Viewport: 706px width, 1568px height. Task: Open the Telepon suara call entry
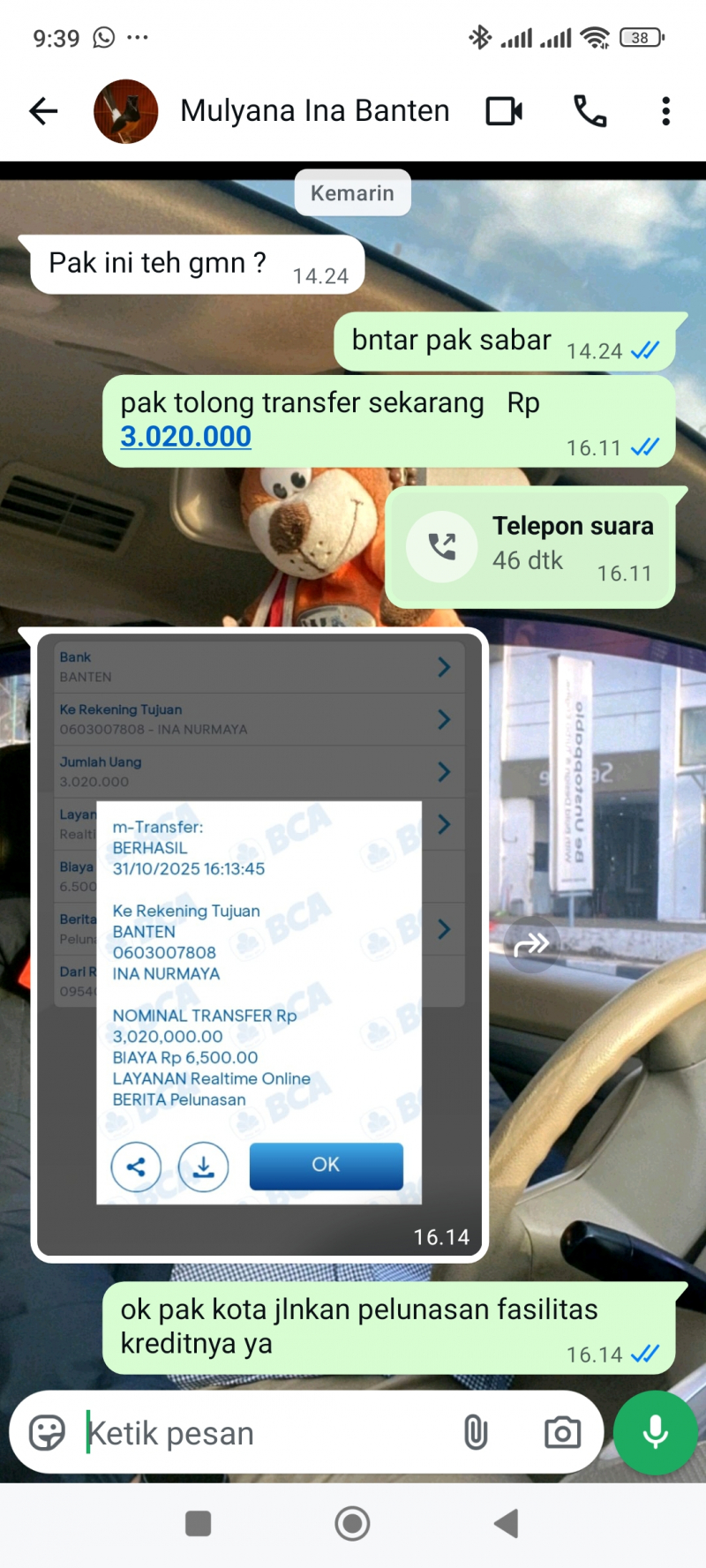coord(529,547)
